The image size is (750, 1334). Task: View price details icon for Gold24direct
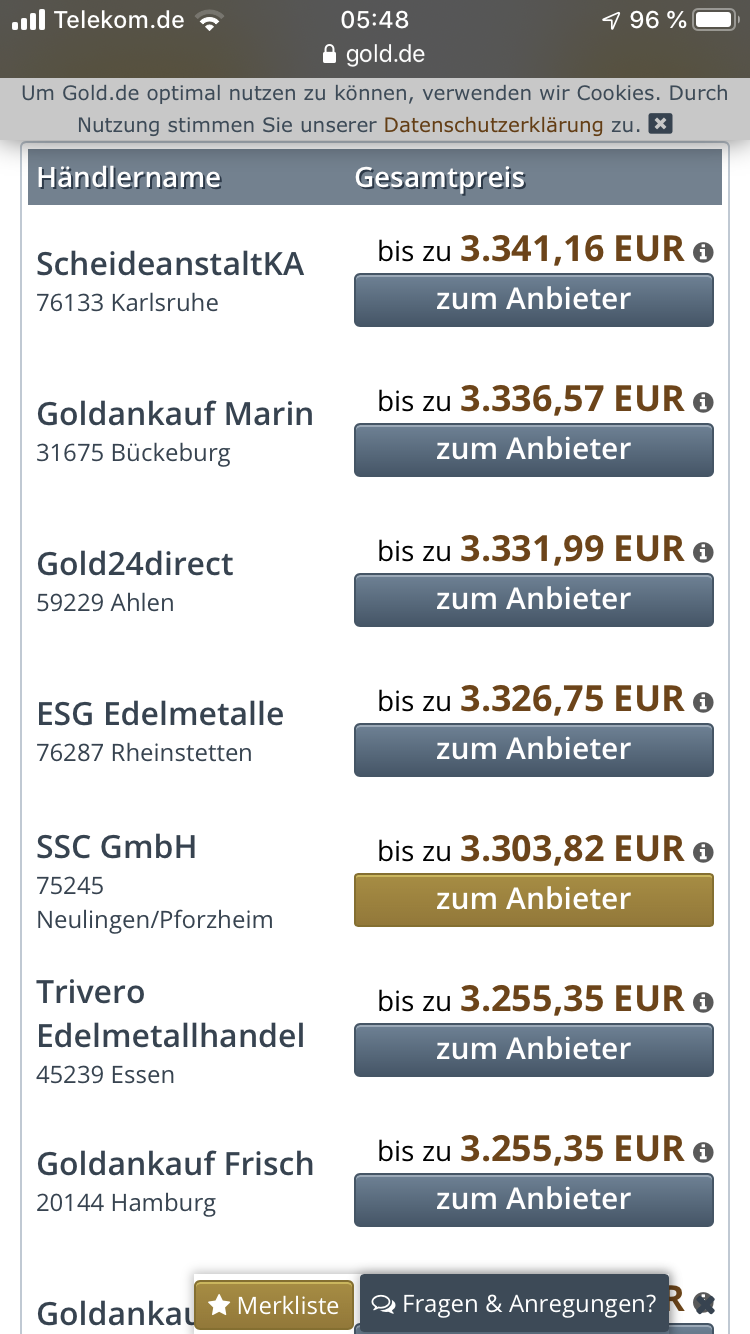703,552
